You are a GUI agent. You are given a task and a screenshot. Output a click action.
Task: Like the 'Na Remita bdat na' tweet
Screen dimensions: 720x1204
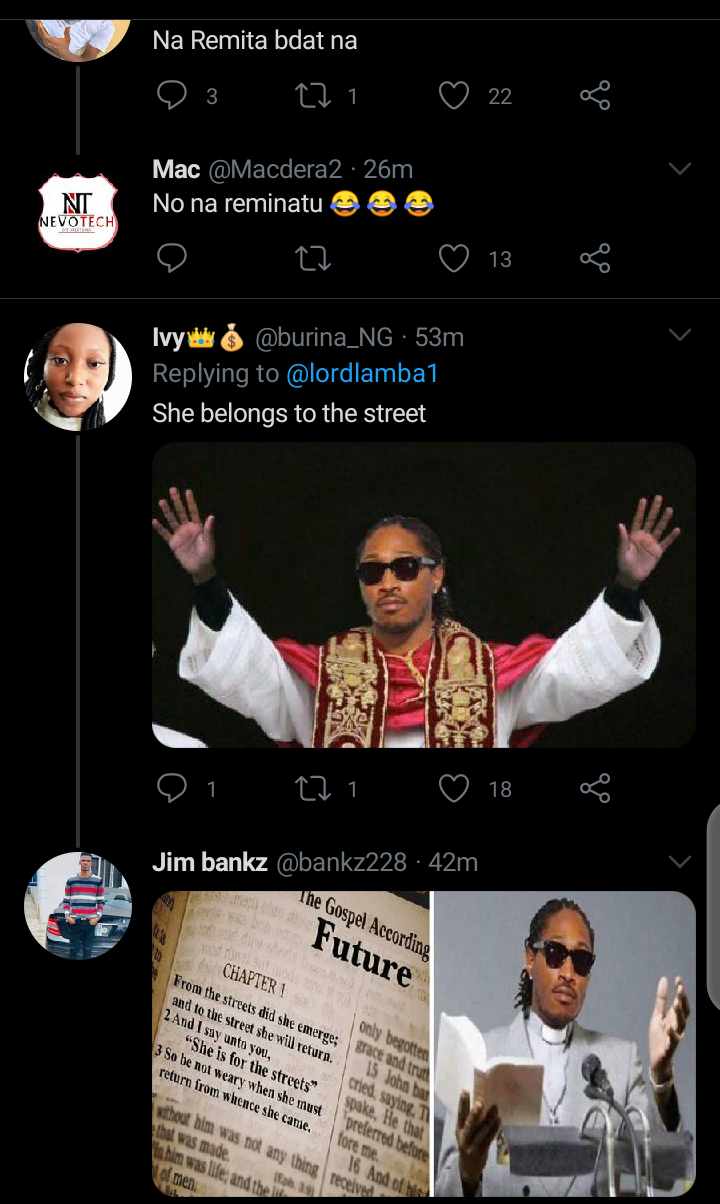click(x=454, y=96)
